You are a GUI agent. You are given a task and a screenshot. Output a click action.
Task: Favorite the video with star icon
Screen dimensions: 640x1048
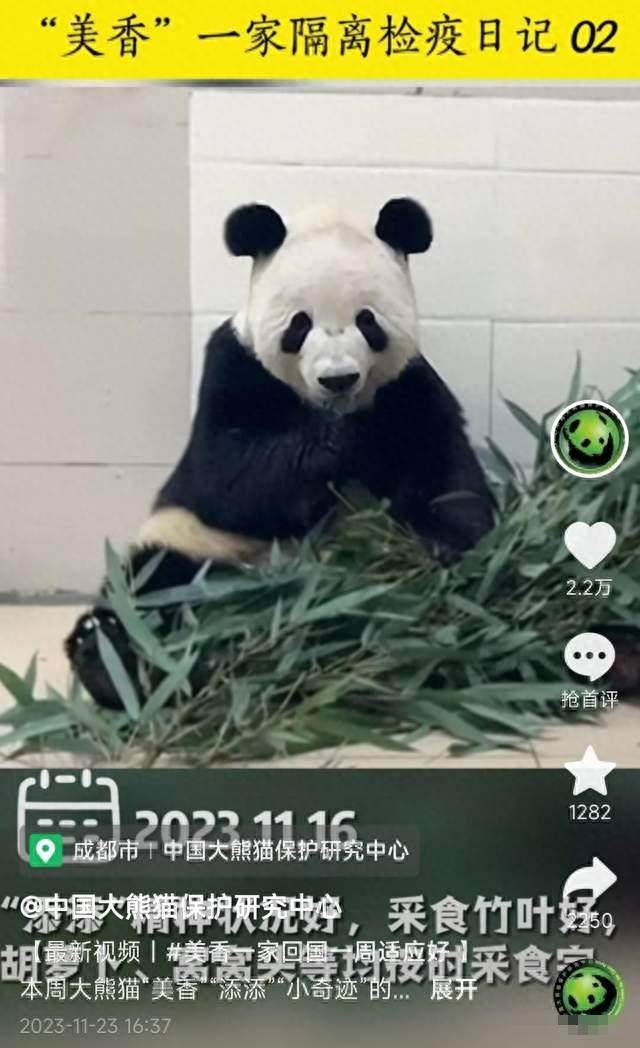tap(590, 771)
